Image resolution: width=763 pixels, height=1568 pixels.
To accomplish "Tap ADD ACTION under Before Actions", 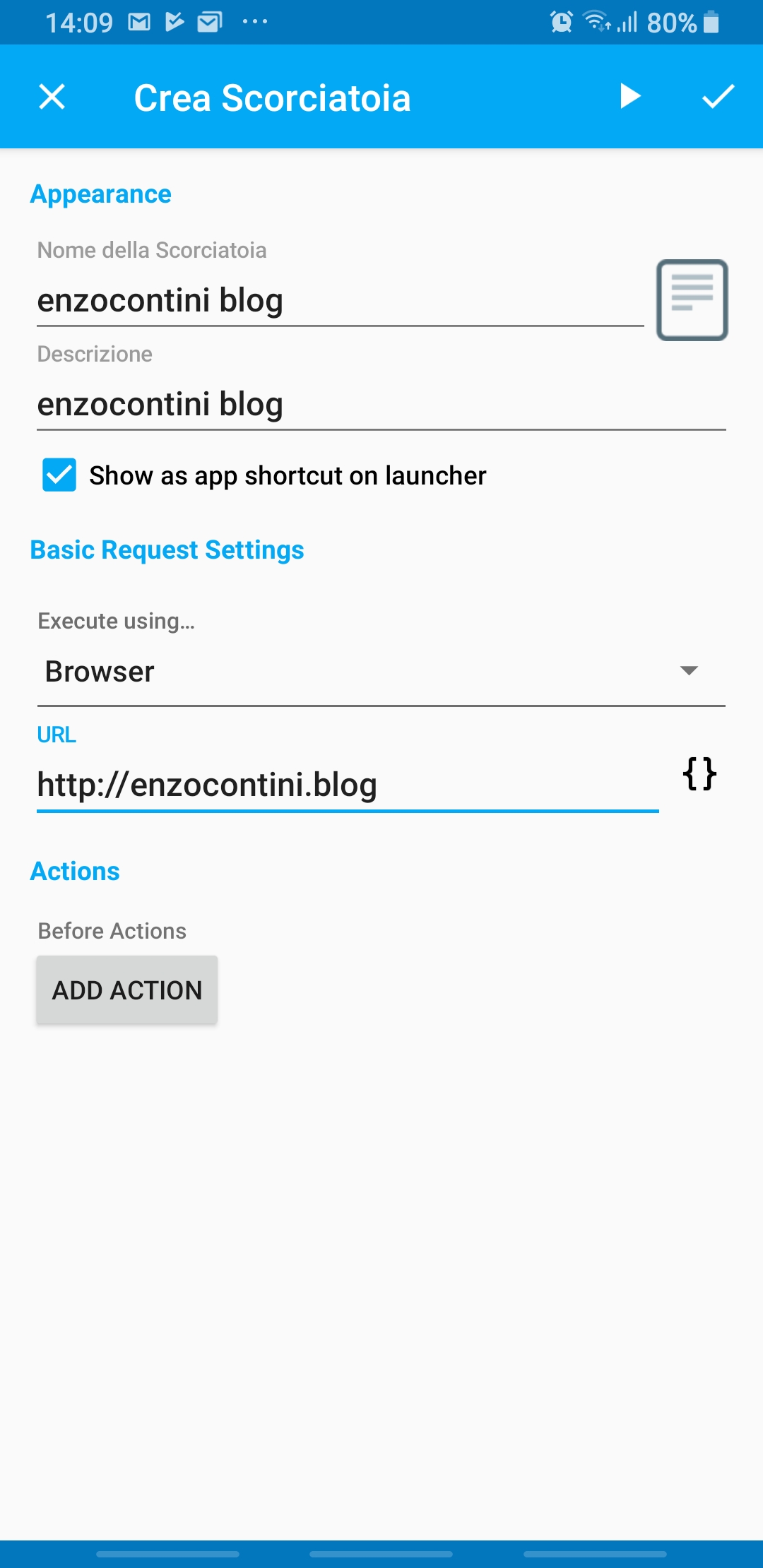I will point(127,990).
